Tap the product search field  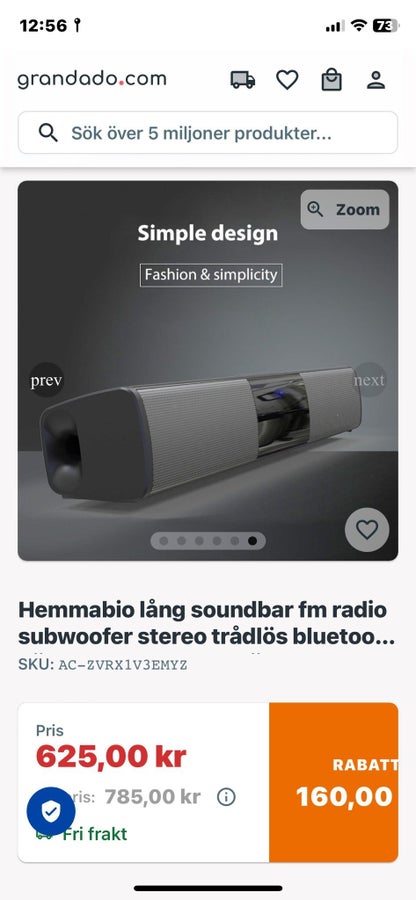208,133
